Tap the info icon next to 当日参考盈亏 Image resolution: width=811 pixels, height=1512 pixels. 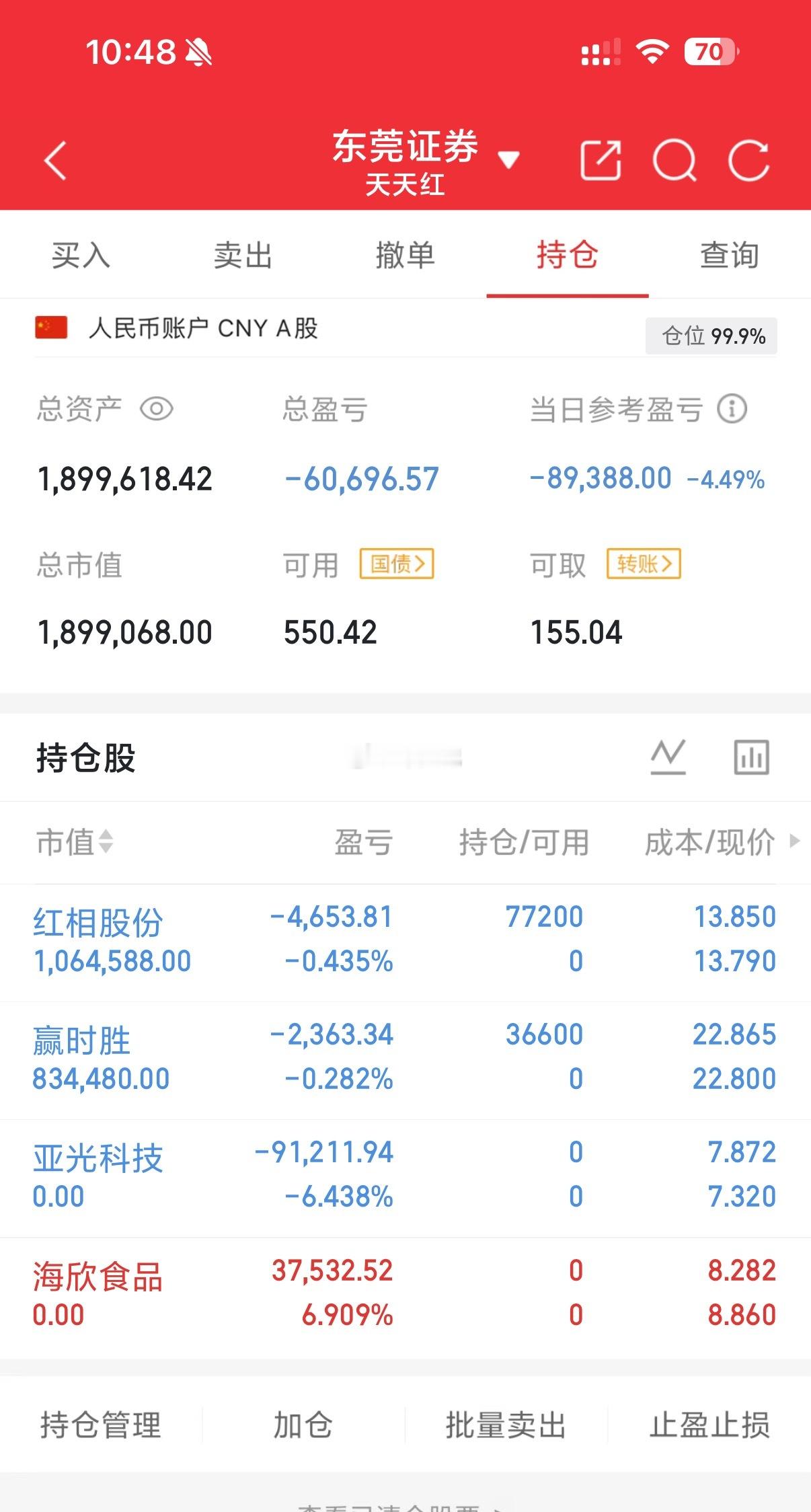tap(732, 408)
